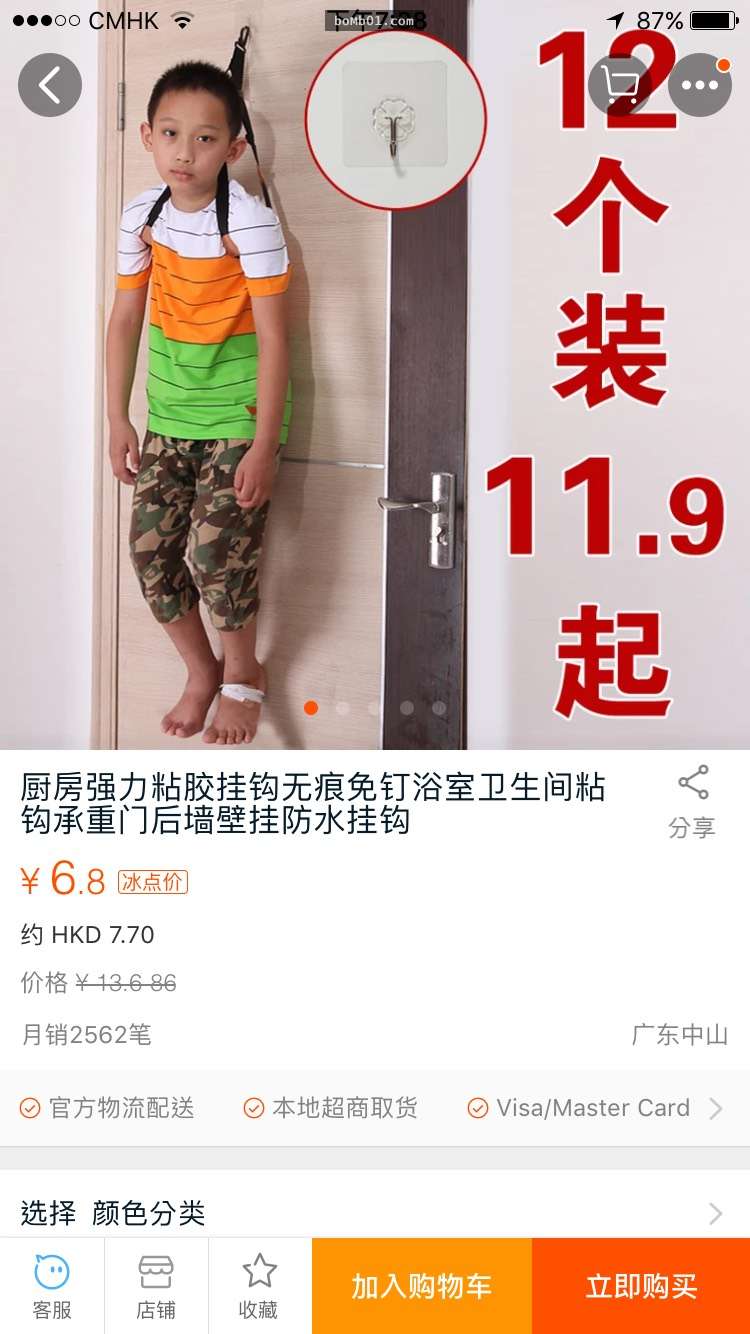Contact 客服 customer service
This screenshot has height=1334, width=750.
[52, 1286]
